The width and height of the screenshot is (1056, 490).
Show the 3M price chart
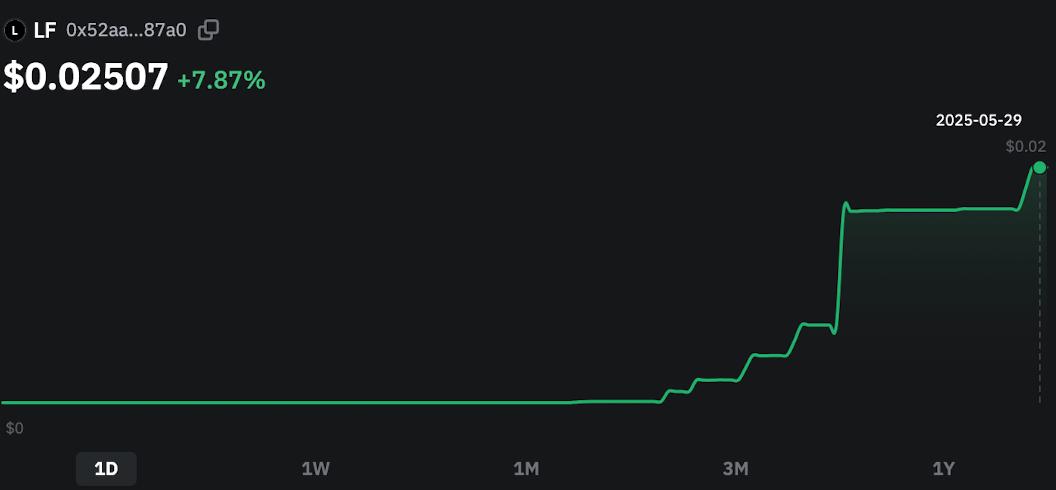pyautogui.click(x=736, y=468)
